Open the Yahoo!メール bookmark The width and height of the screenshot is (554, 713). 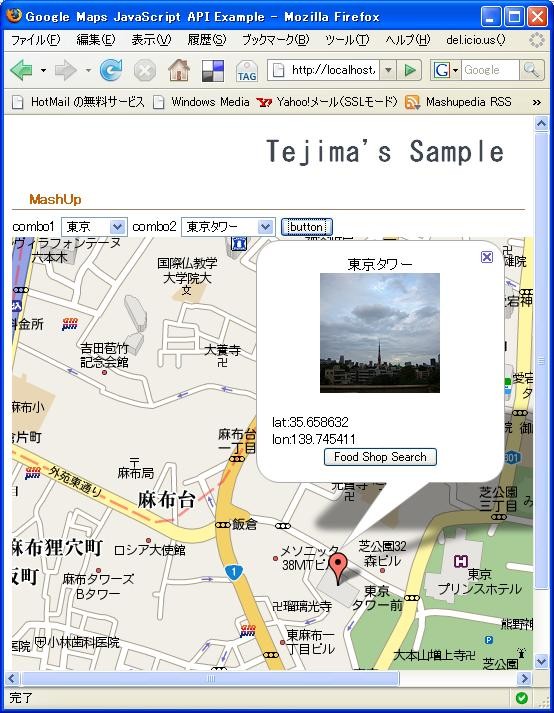pos(327,102)
